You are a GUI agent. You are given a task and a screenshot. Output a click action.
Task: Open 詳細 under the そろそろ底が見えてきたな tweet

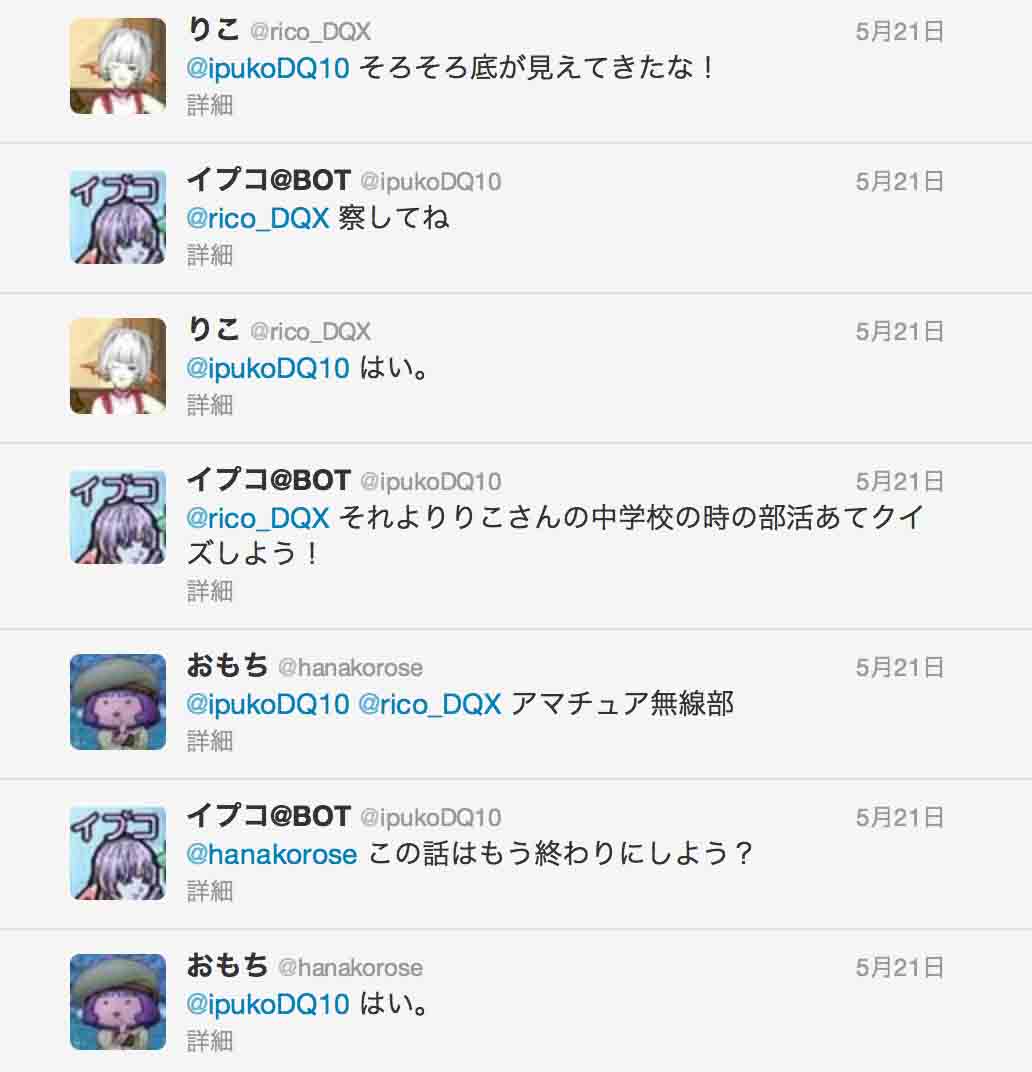click(209, 105)
